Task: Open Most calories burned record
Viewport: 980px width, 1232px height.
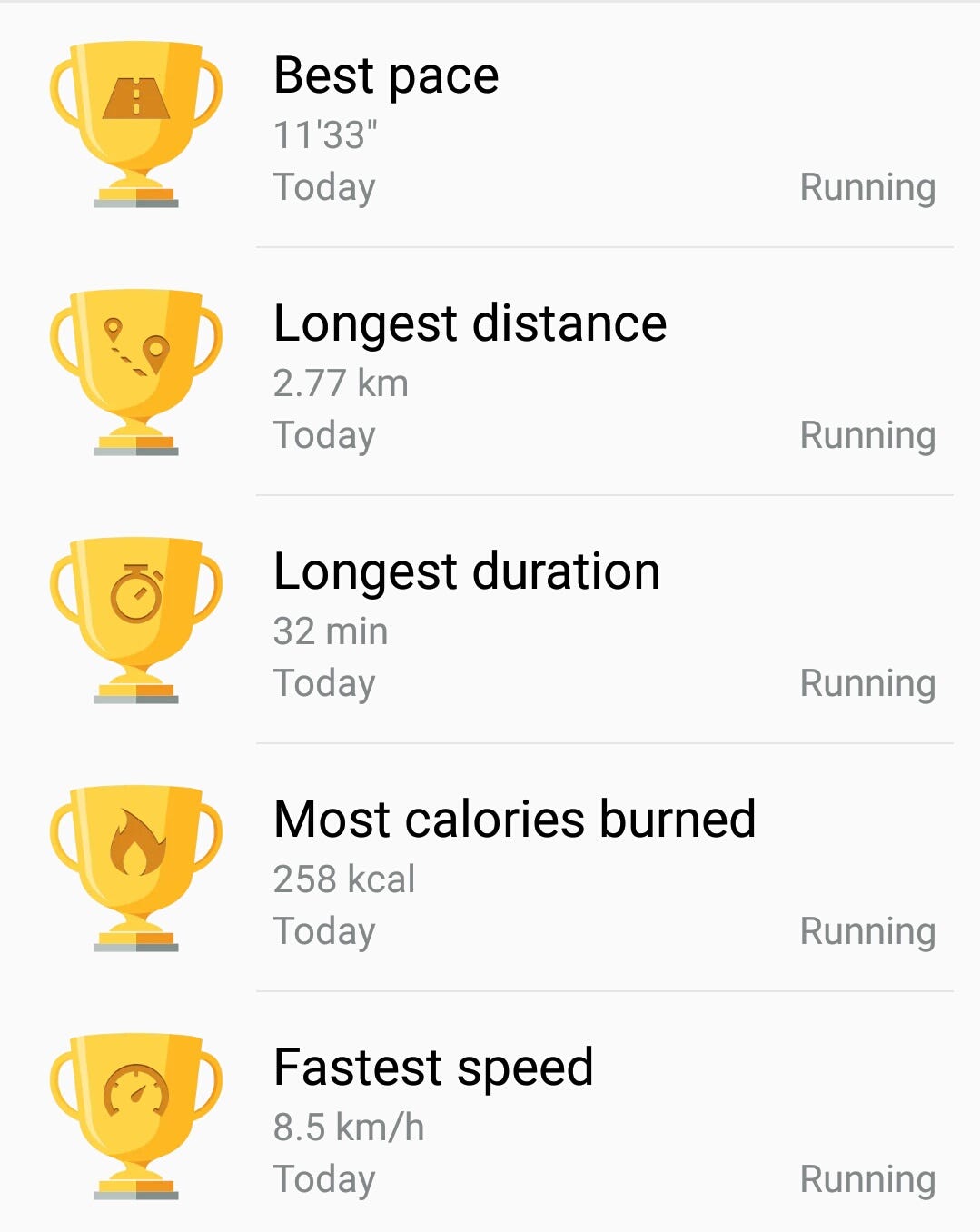Action: click(x=490, y=870)
